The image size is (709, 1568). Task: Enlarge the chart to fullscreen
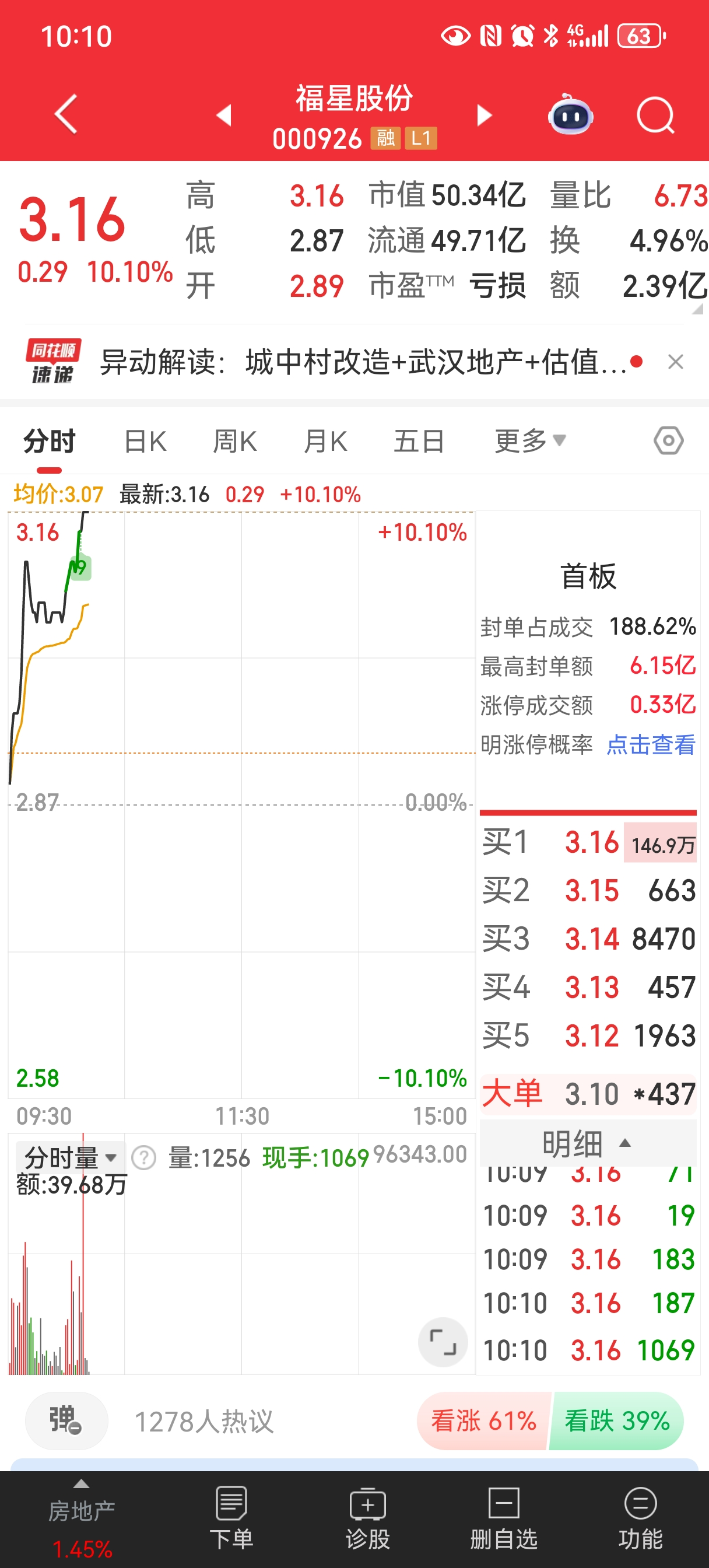click(443, 1342)
